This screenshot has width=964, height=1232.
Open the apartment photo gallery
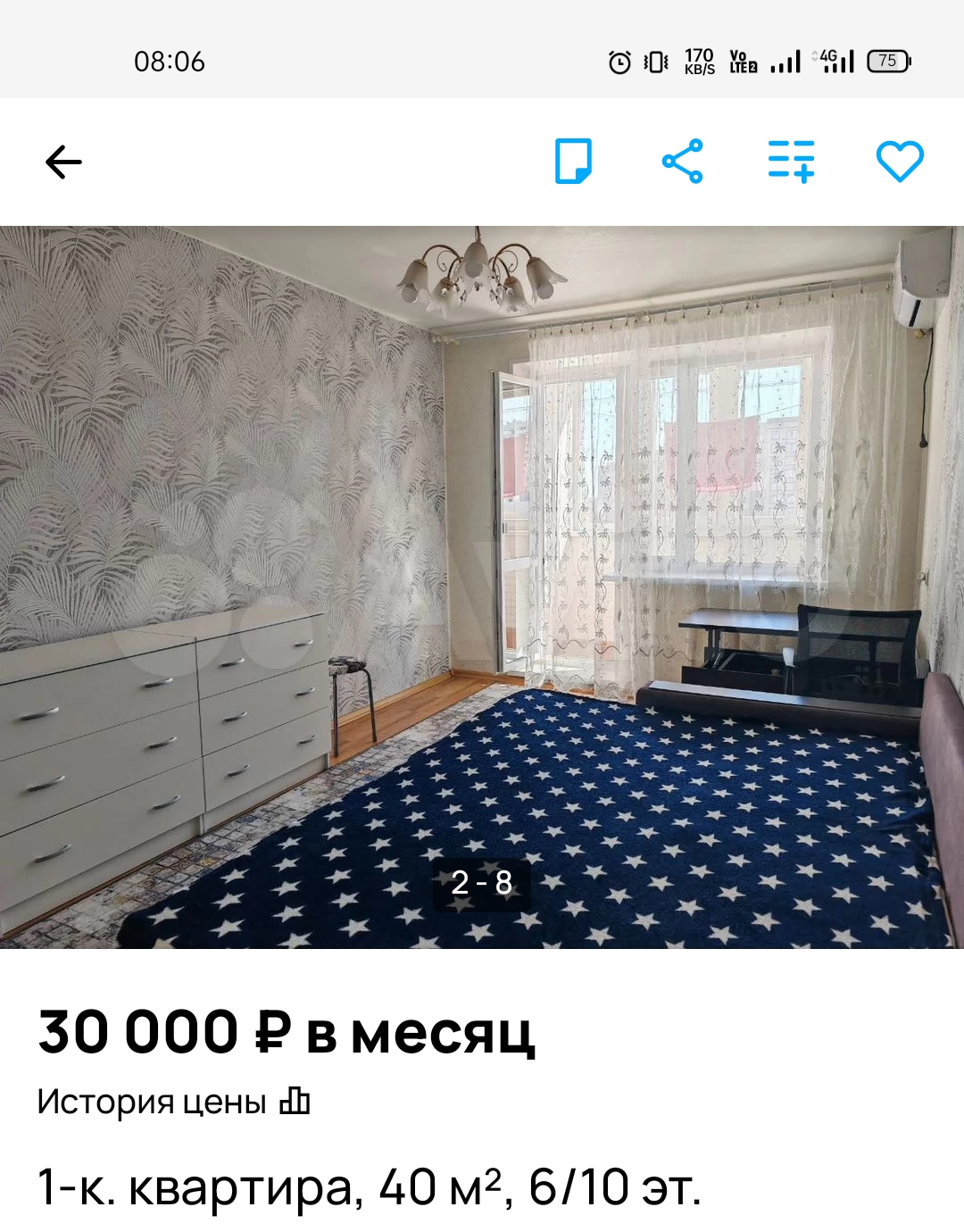point(482,587)
